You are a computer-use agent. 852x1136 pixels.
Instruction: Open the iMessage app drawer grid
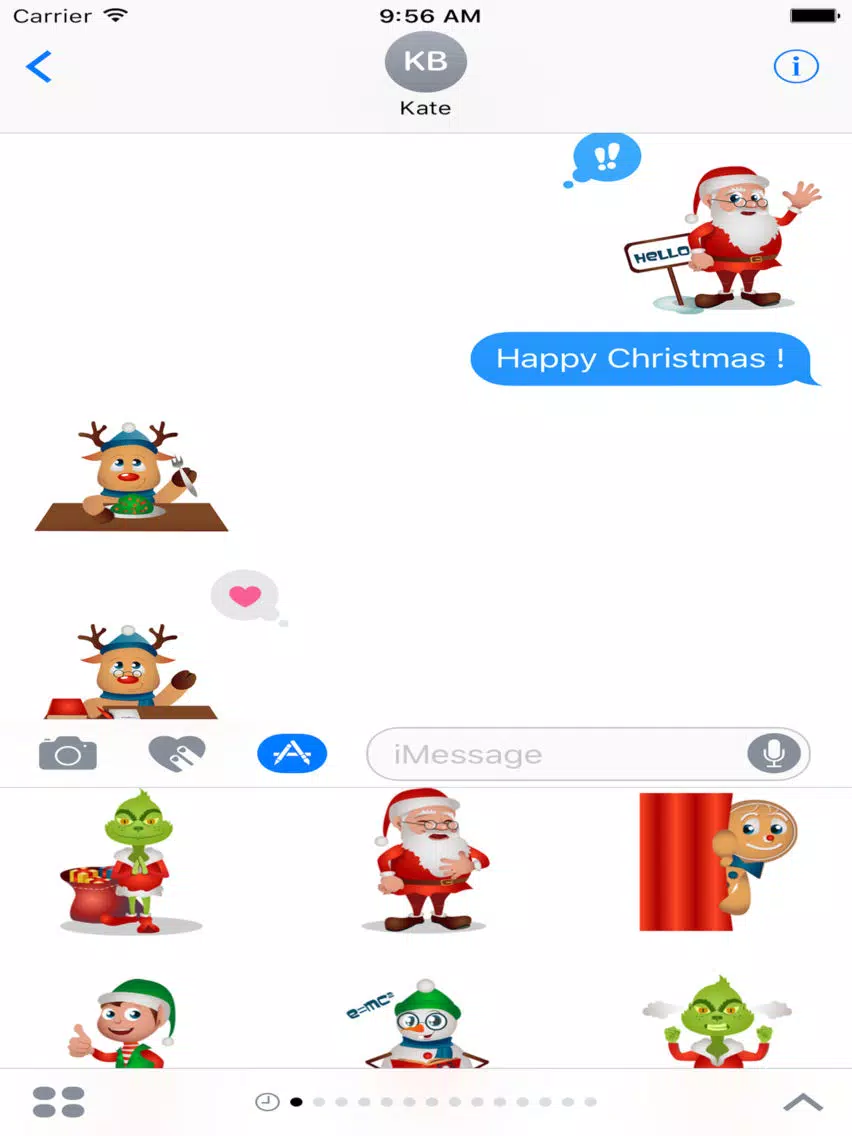tap(59, 1102)
